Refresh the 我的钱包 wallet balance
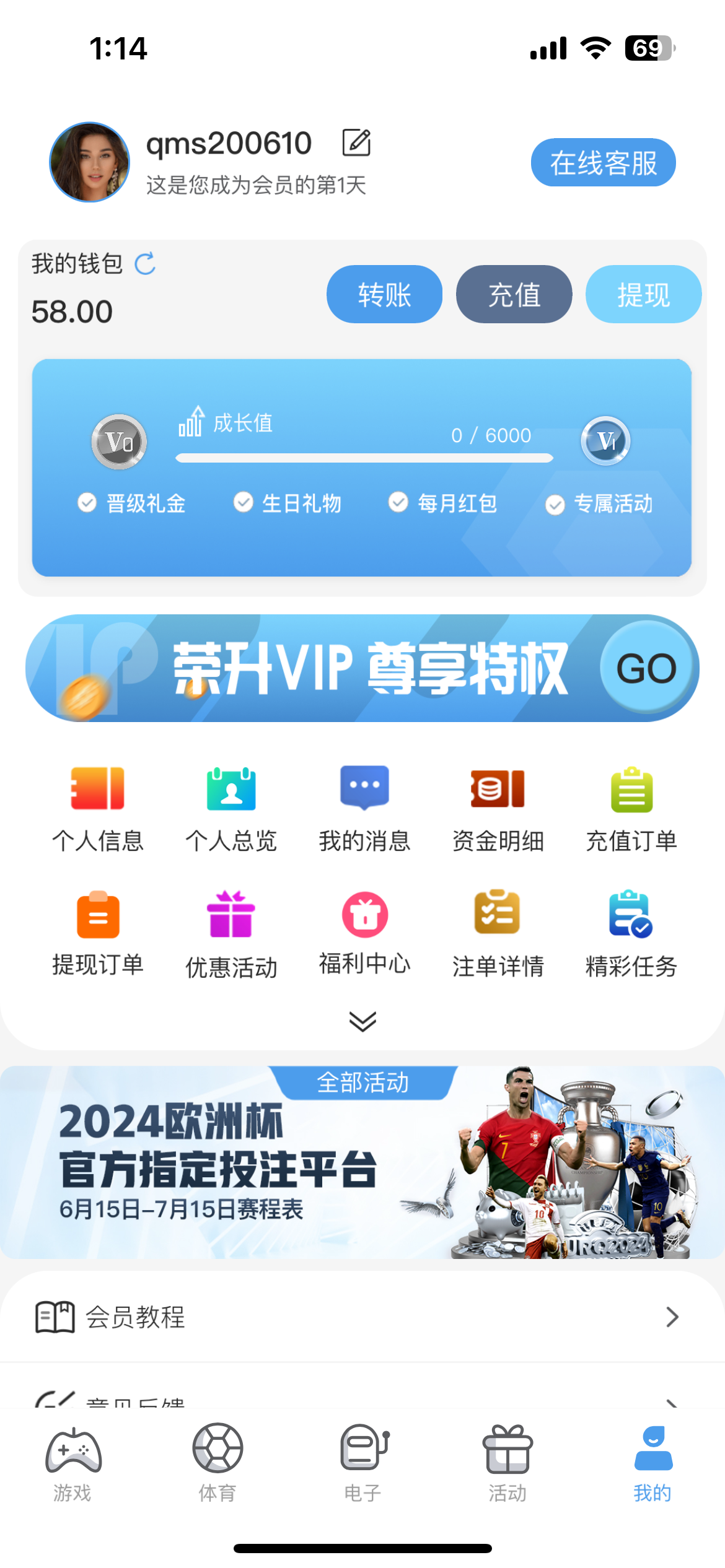 (x=145, y=264)
